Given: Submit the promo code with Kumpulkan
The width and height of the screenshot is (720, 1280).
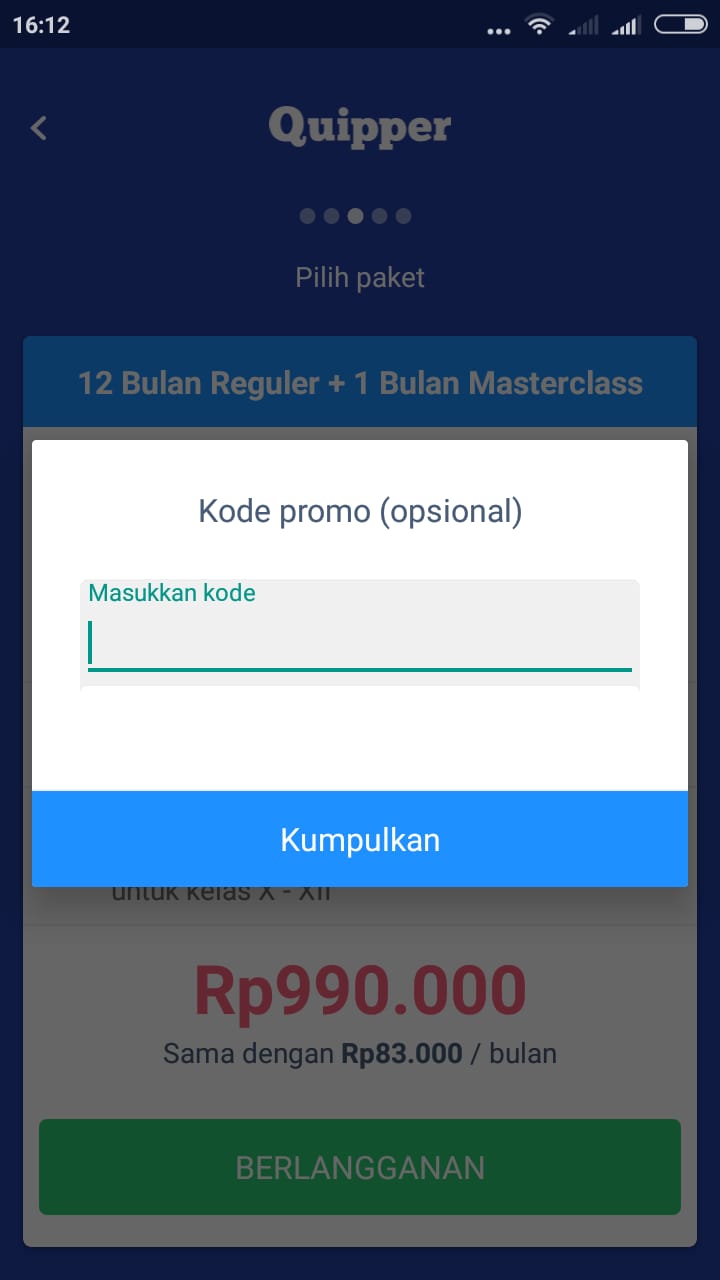Looking at the screenshot, I should tap(360, 839).
